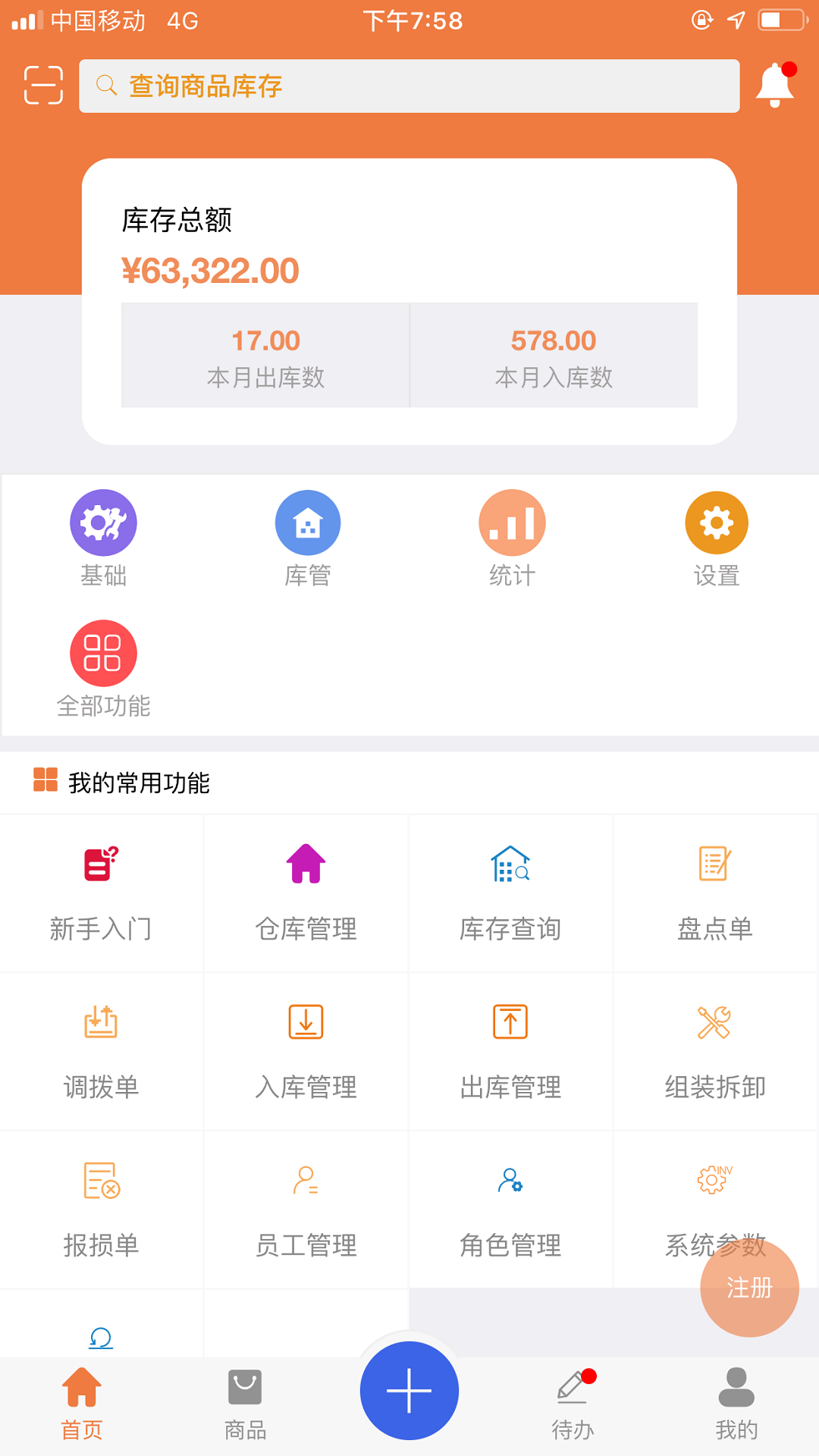Open the notification bell
This screenshot has height=1456, width=819.
coord(774,85)
